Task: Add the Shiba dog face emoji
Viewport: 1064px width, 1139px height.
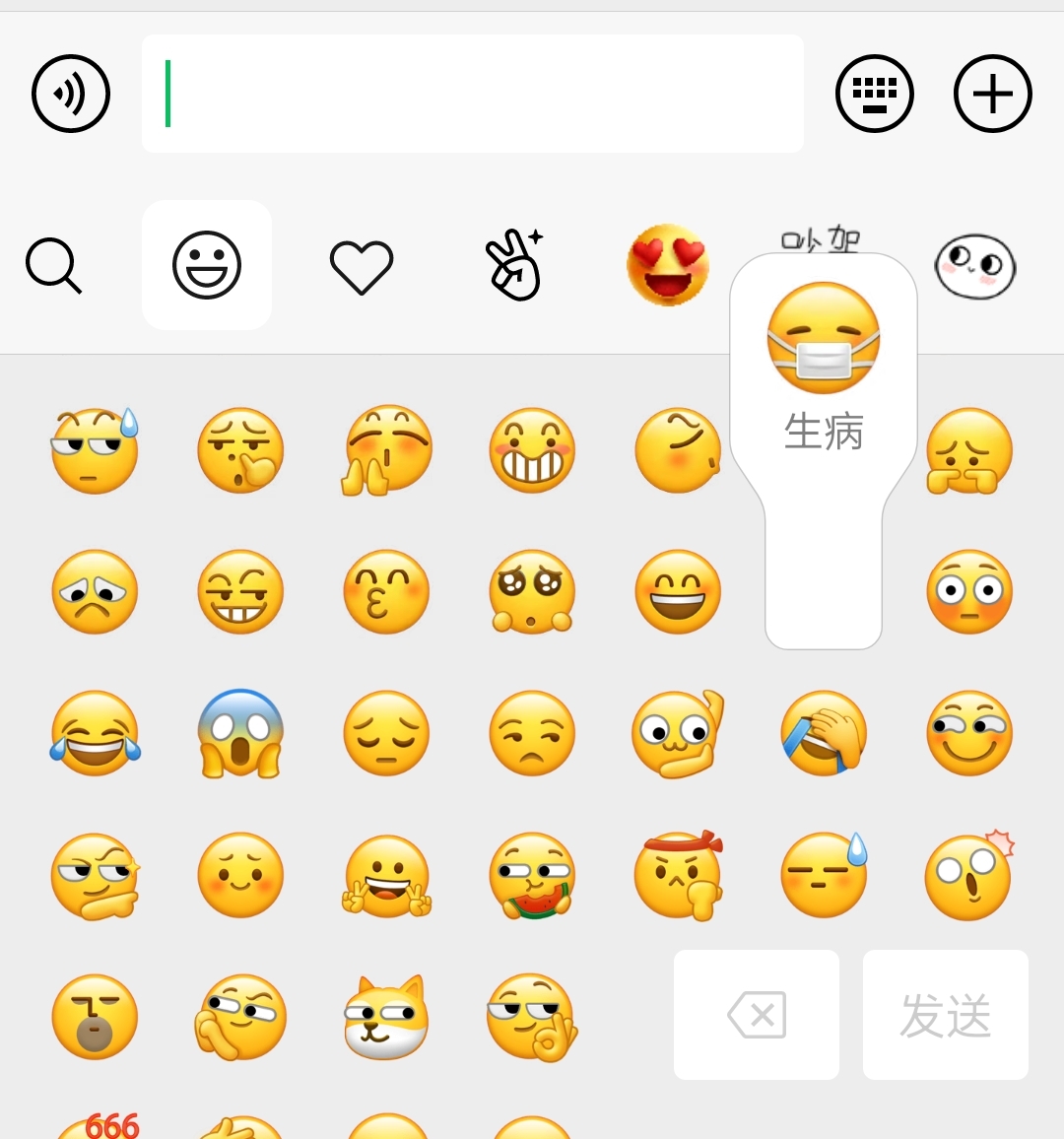Action: click(386, 1018)
